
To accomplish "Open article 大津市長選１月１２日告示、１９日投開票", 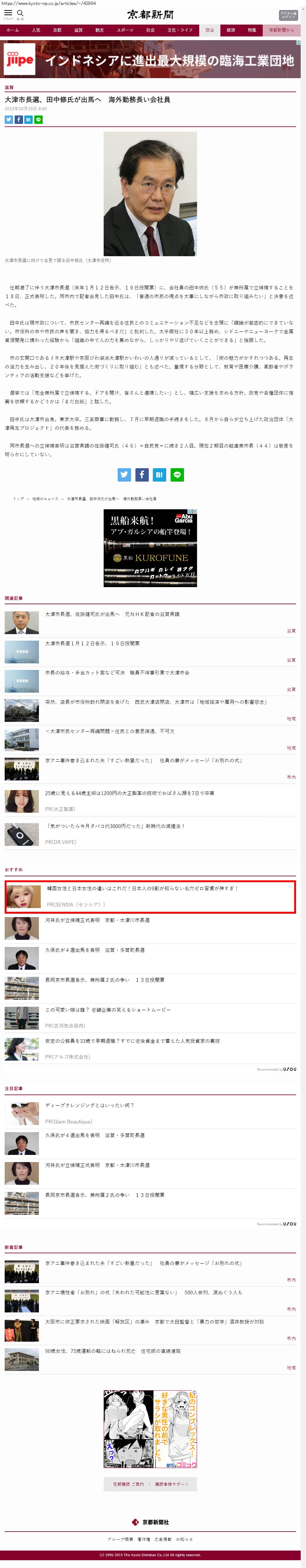I will pyautogui.click(x=92, y=643).
